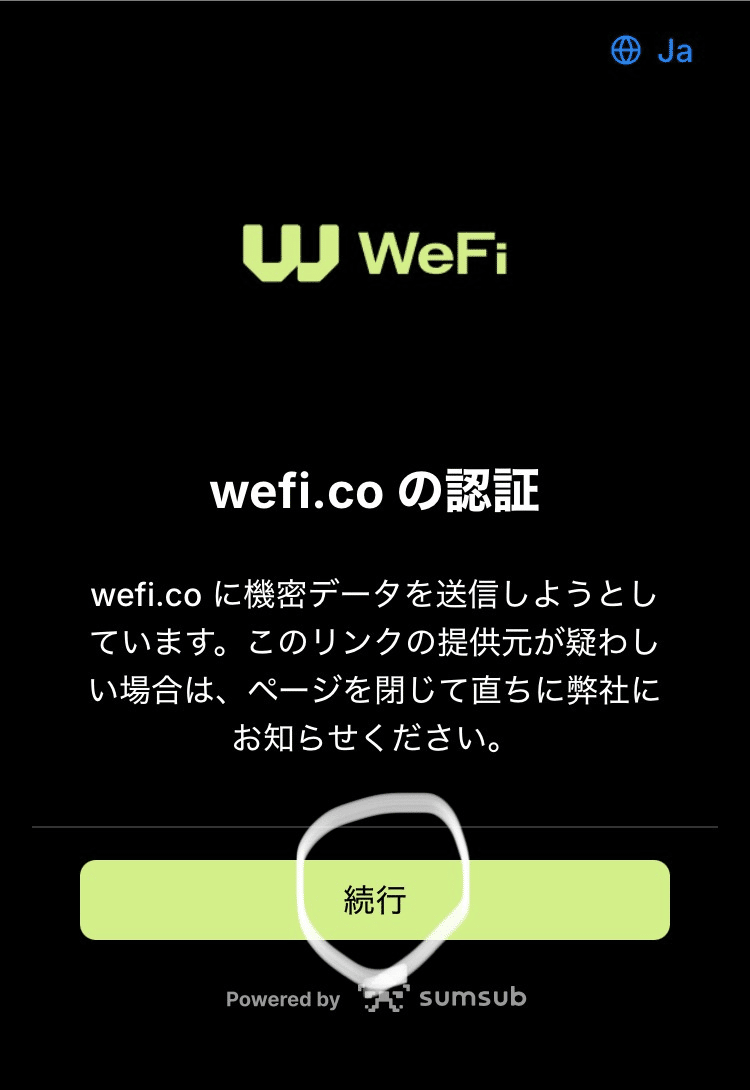Click the pixelated Sumsub face icon
The image size is (750, 1090).
click(384, 997)
